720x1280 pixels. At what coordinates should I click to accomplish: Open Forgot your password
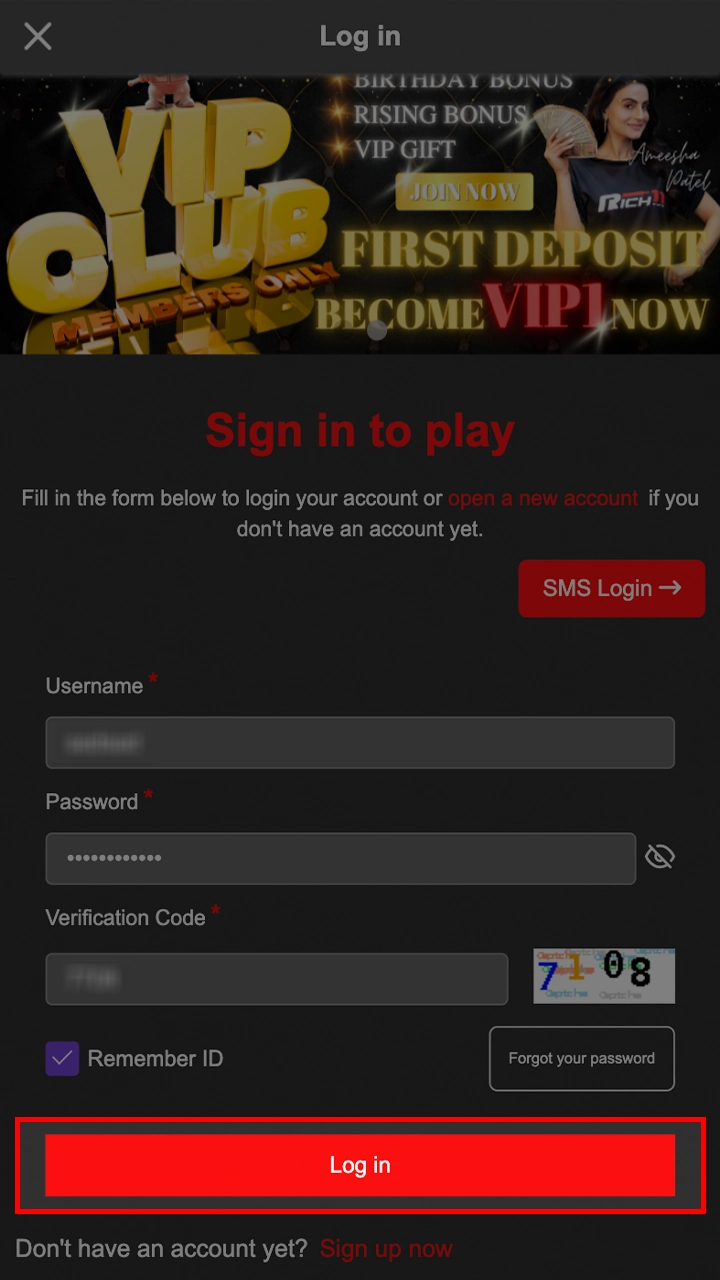[x=581, y=1058]
